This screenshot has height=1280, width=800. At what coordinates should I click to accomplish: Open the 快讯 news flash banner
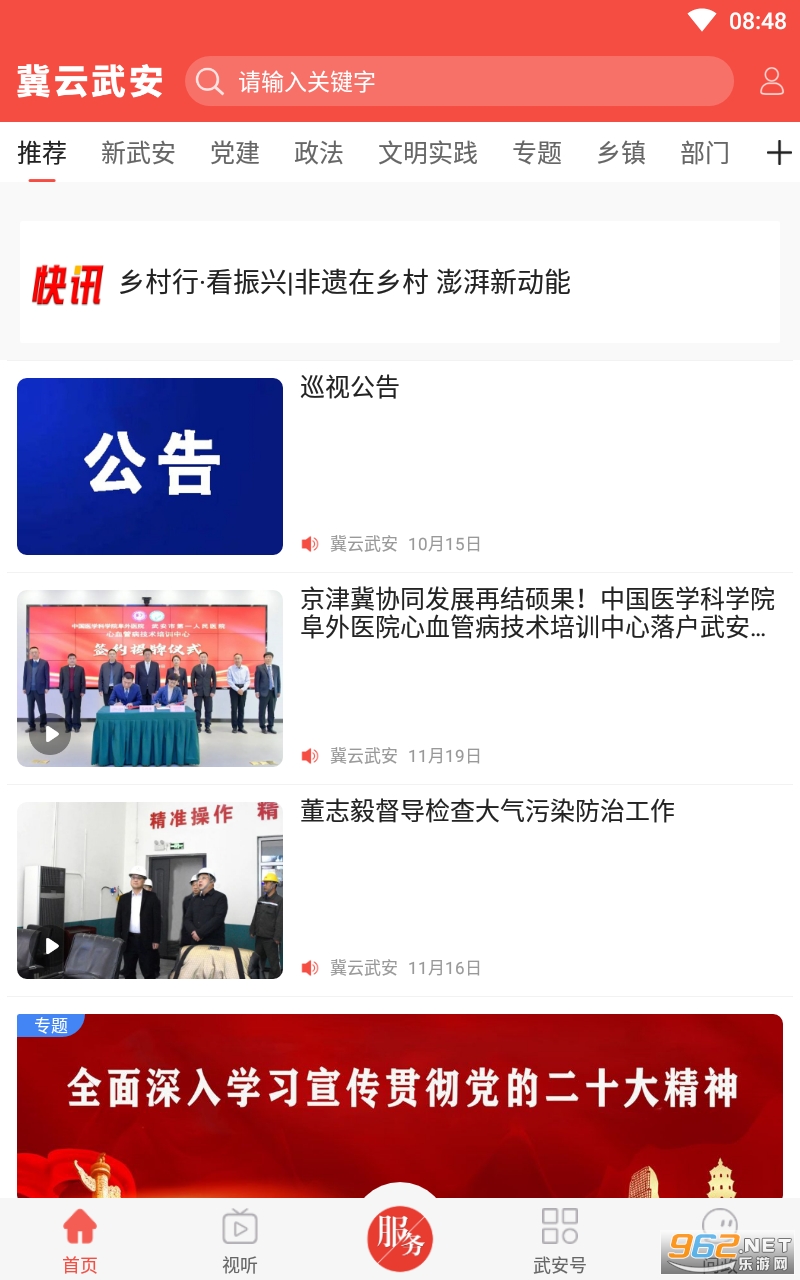click(x=400, y=283)
